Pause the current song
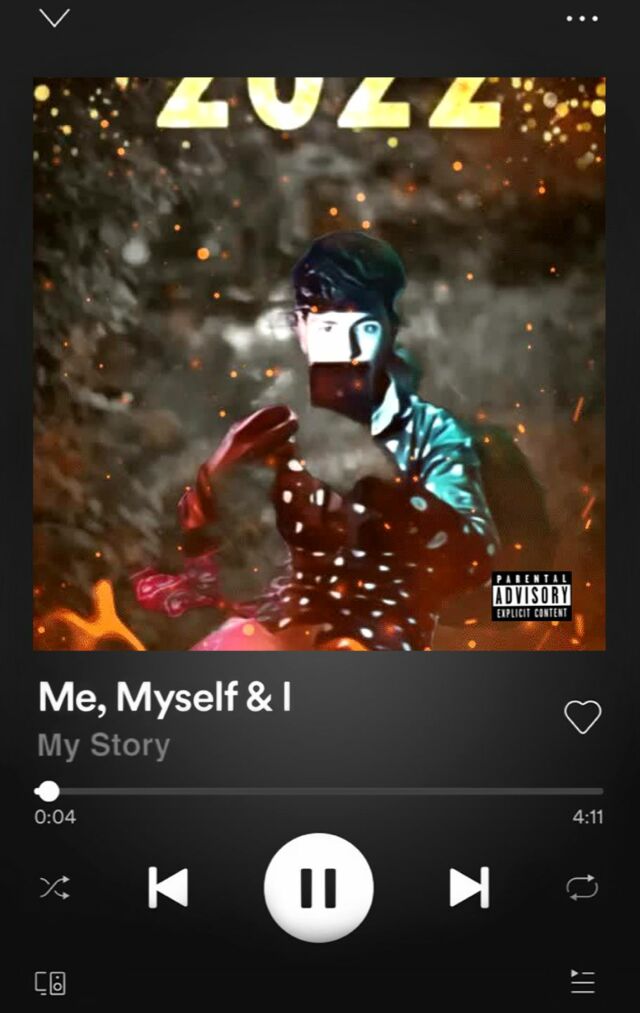Image resolution: width=640 pixels, height=1013 pixels. [x=318, y=888]
